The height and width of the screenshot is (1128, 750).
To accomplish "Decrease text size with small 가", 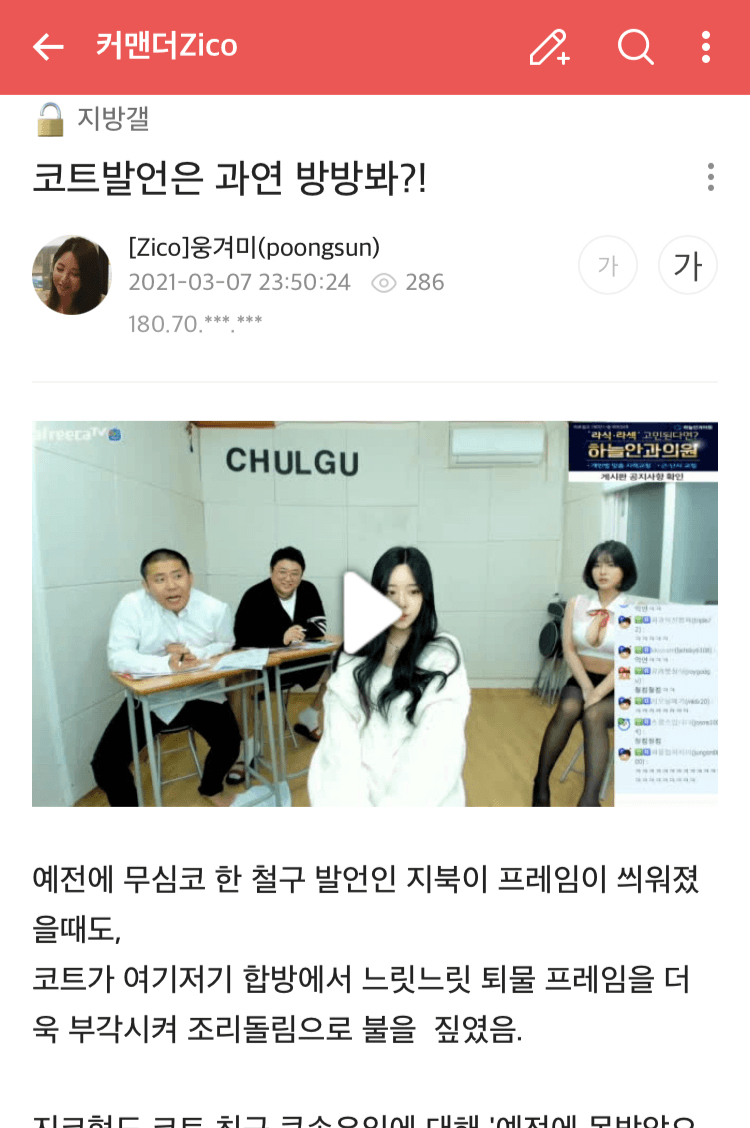I will pyautogui.click(x=608, y=265).
